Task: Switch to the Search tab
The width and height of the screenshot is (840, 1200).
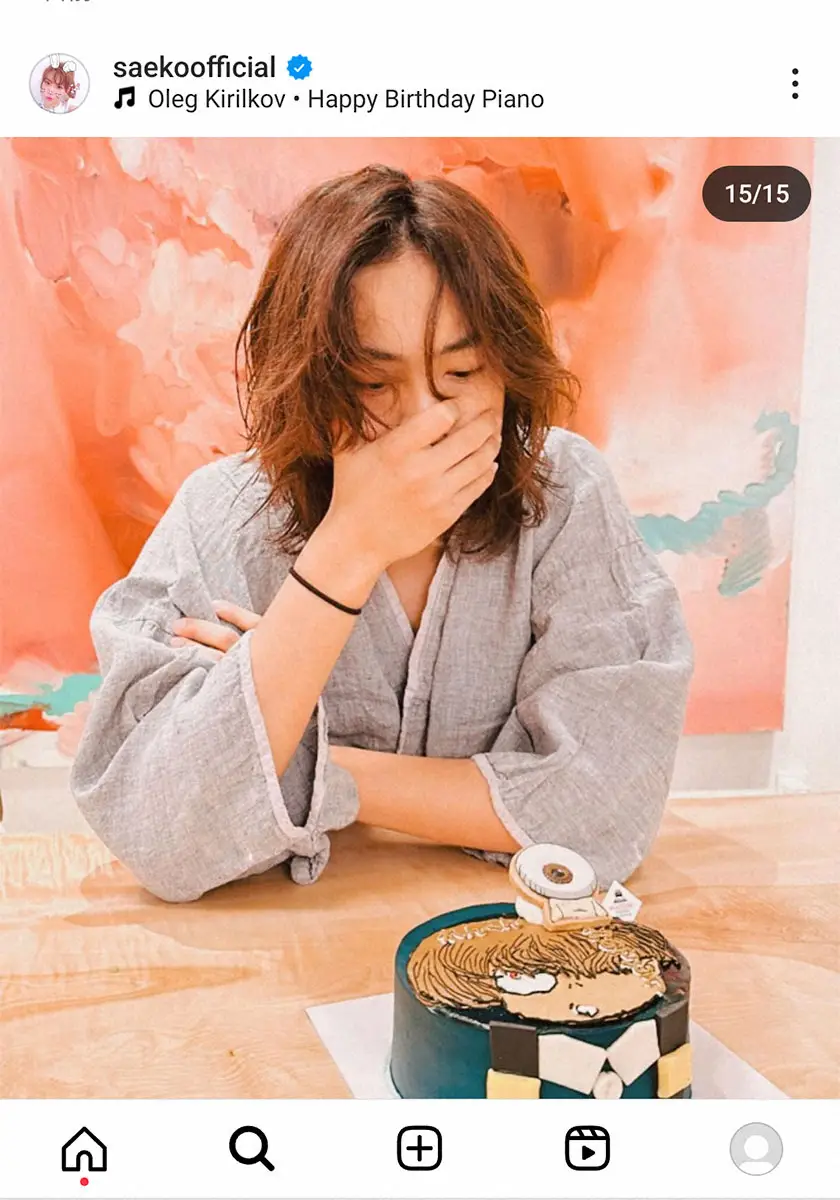Action: pyautogui.click(x=251, y=1148)
